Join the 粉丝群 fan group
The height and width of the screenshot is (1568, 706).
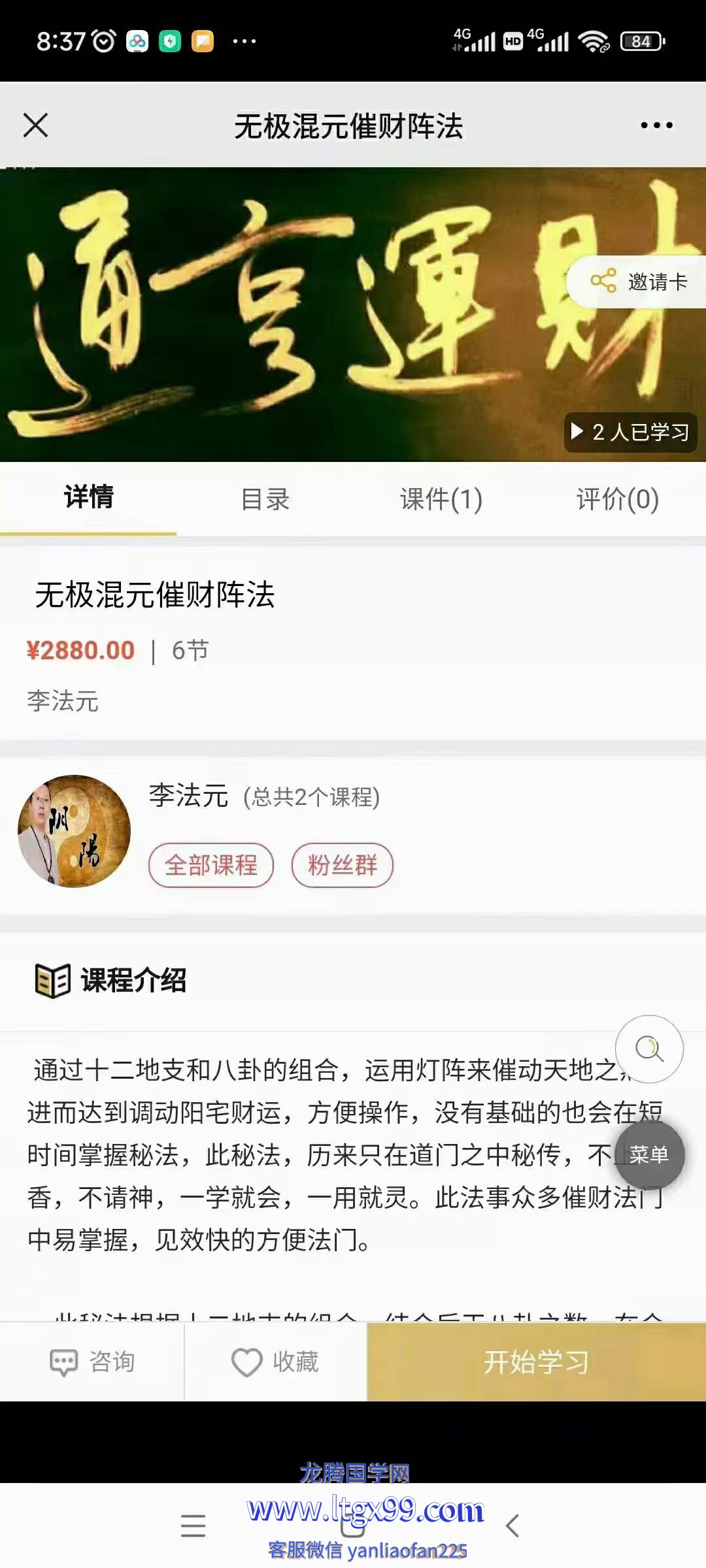coord(342,866)
